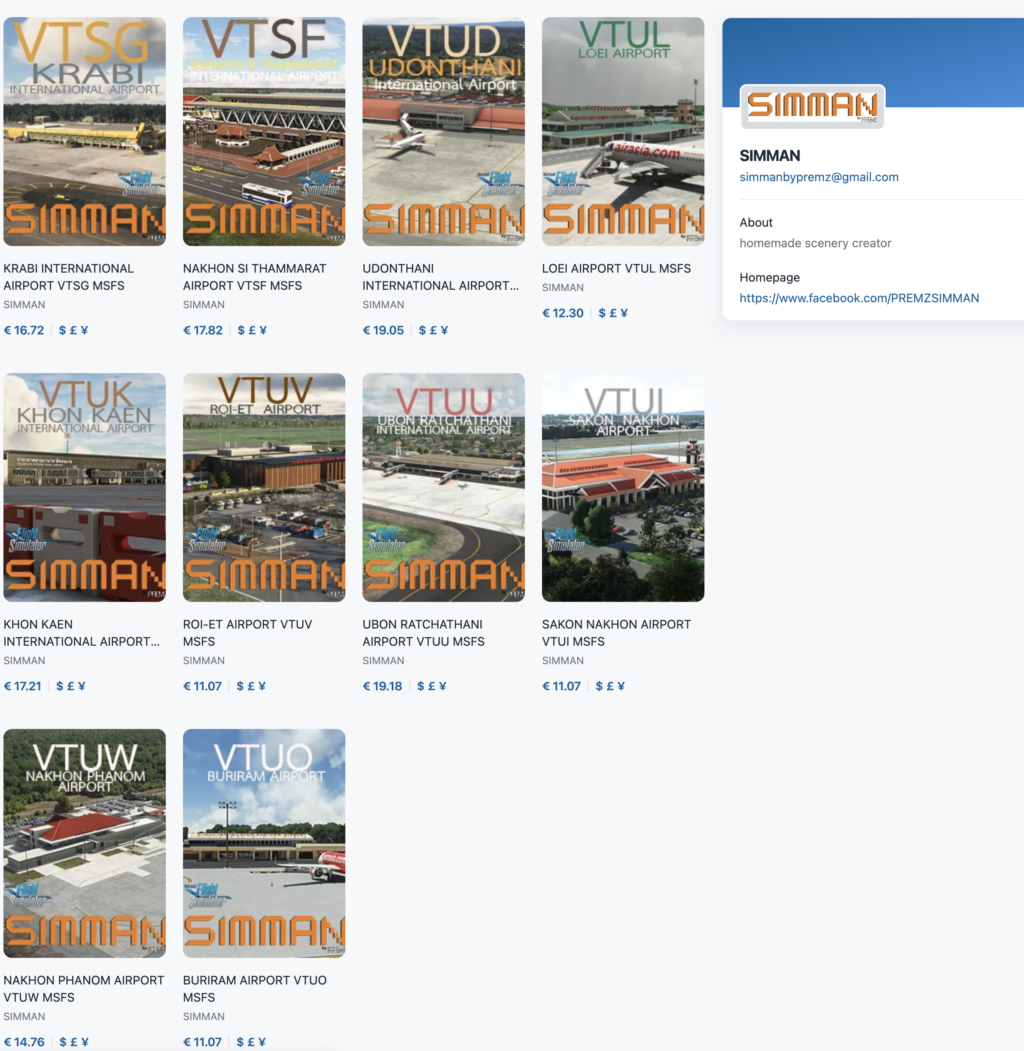This screenshot has height=1051, width=1024.
Task: View the Buriram Airport VTUO product
Action: click(264, 843)
